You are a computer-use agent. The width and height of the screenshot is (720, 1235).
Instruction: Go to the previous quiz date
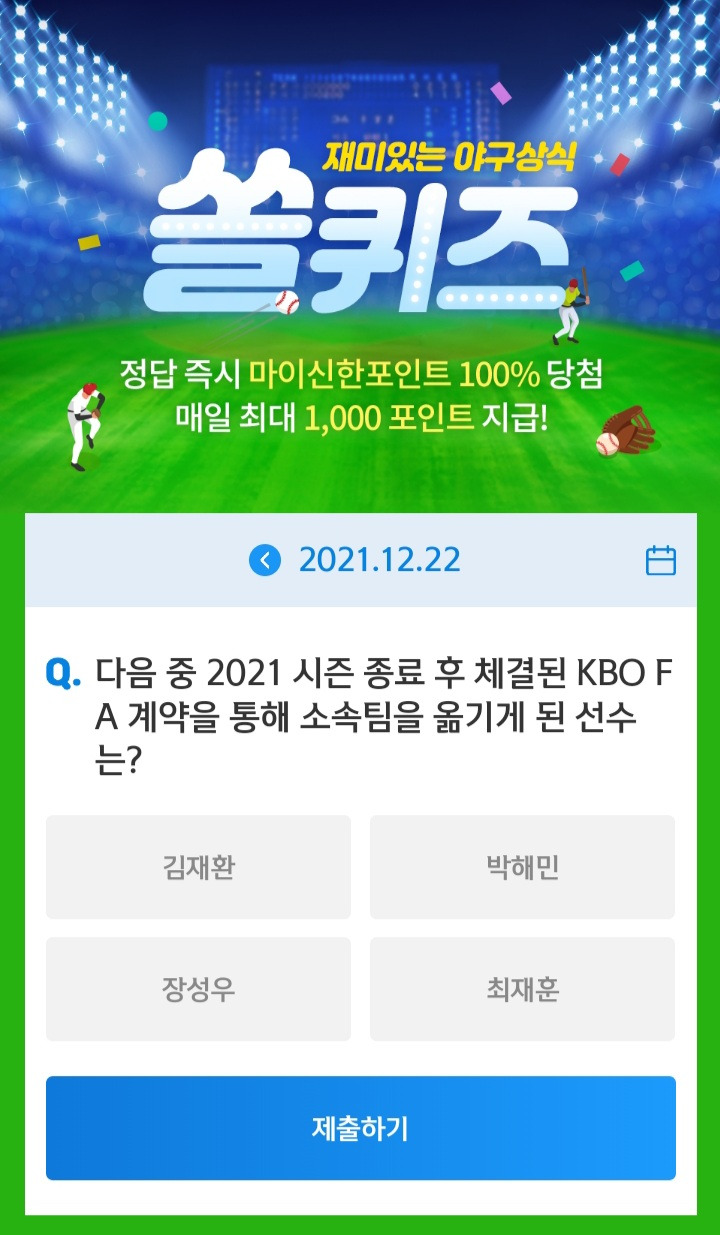tap(265, 560)
